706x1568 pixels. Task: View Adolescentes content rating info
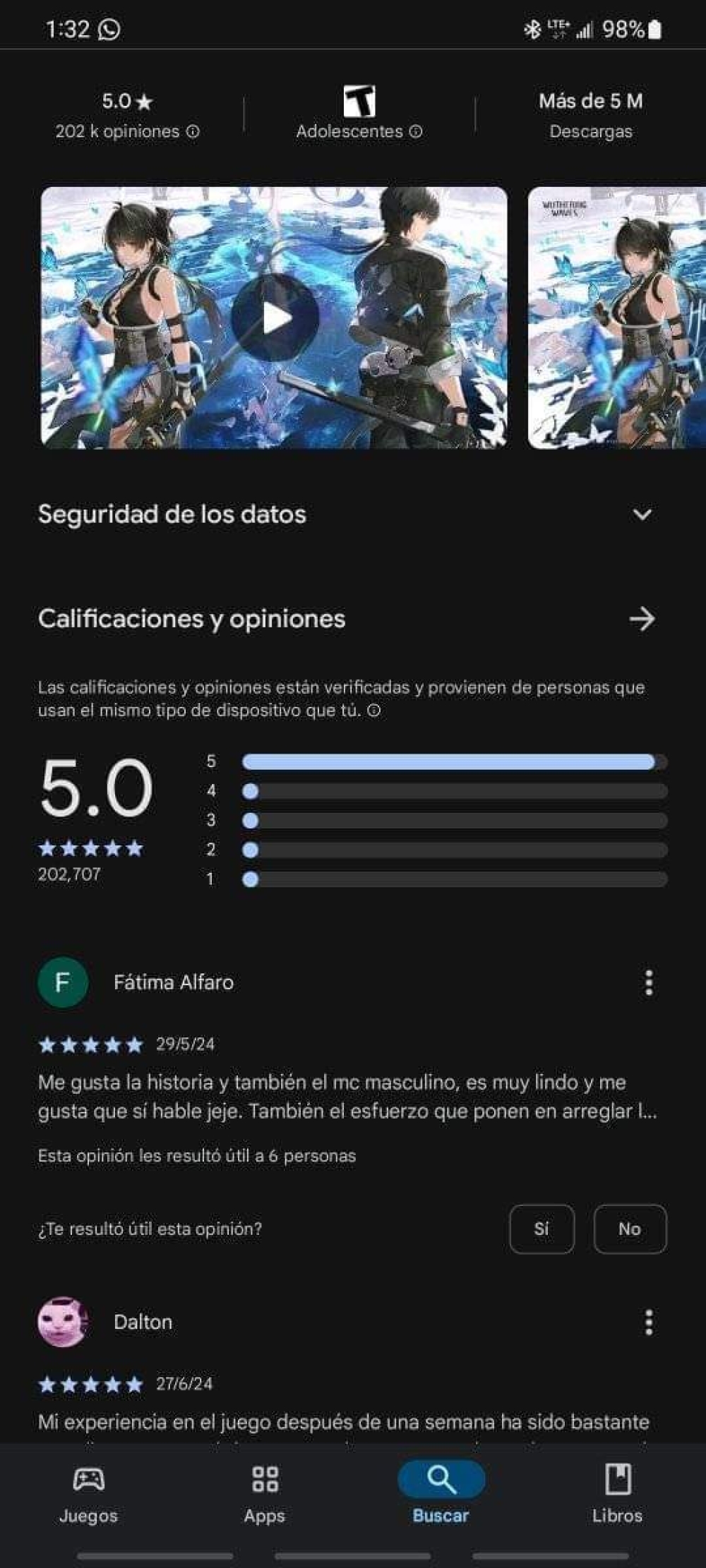[416, 132]
